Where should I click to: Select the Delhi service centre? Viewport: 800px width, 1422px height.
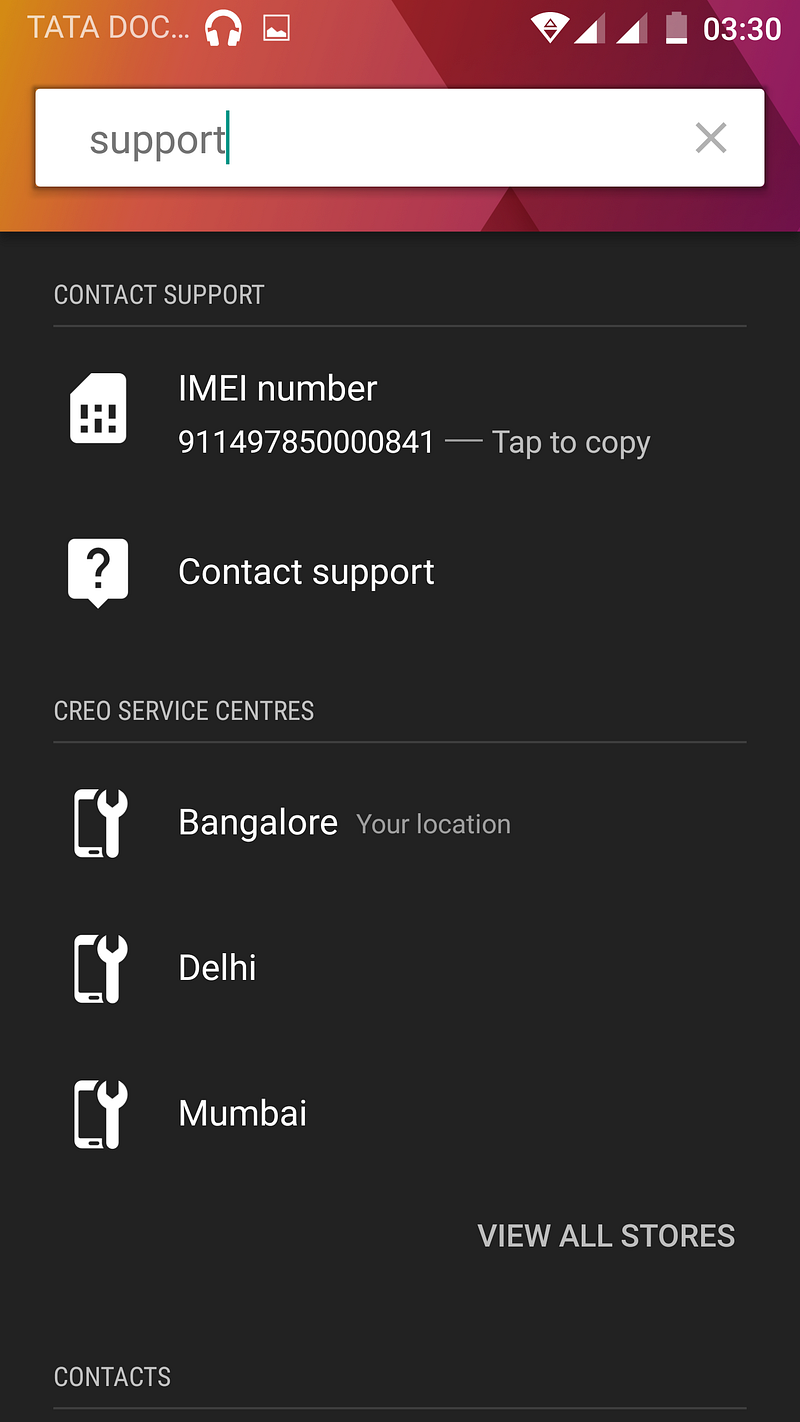pyautogui.click(x=217, y=968)
